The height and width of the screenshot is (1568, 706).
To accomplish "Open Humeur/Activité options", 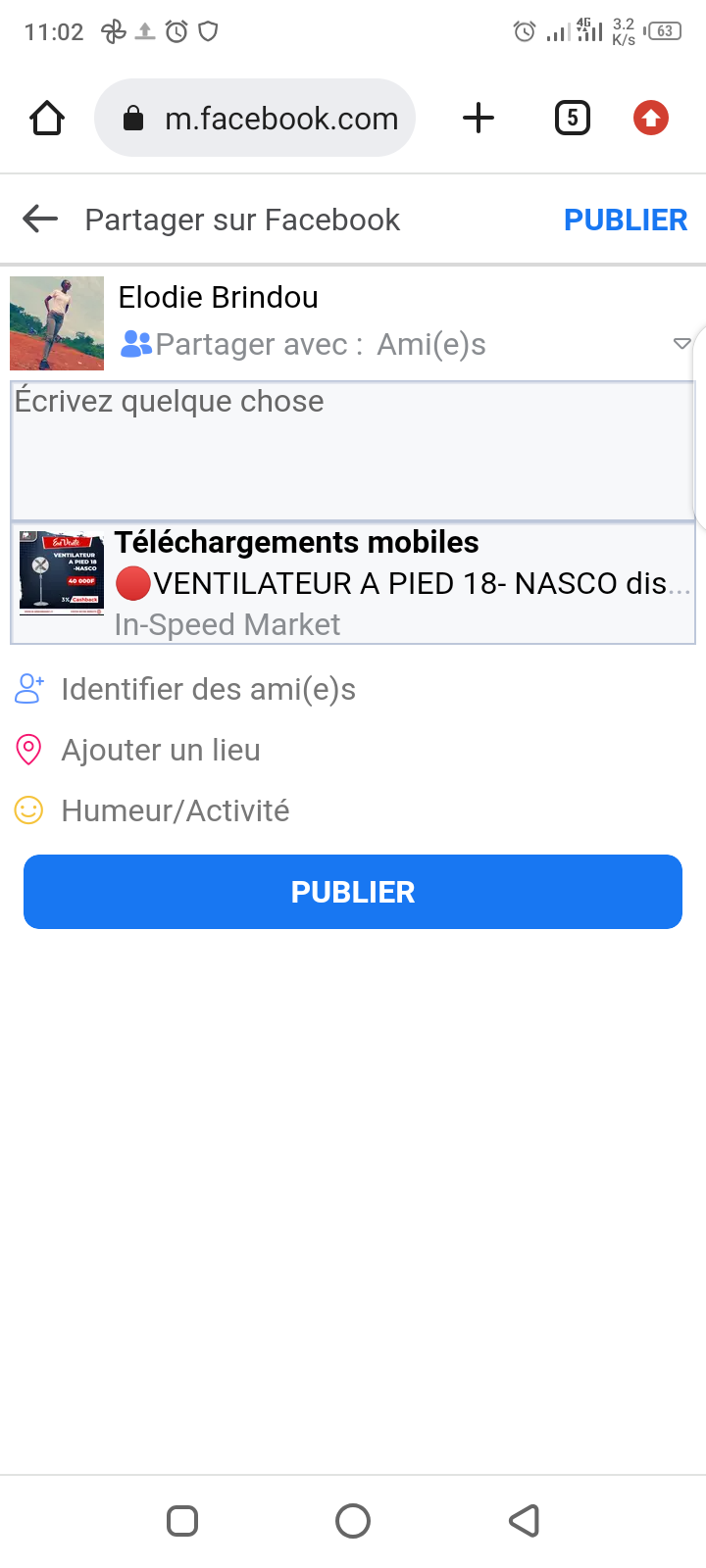I will click(x=175, y=811).
